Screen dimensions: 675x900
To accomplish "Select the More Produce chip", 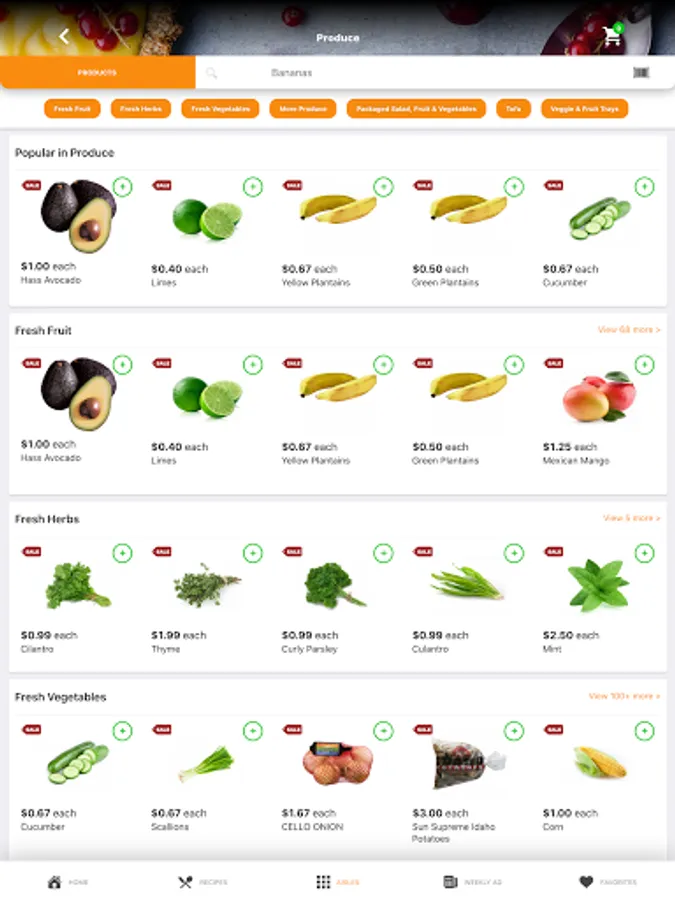I will click(303, 108).
